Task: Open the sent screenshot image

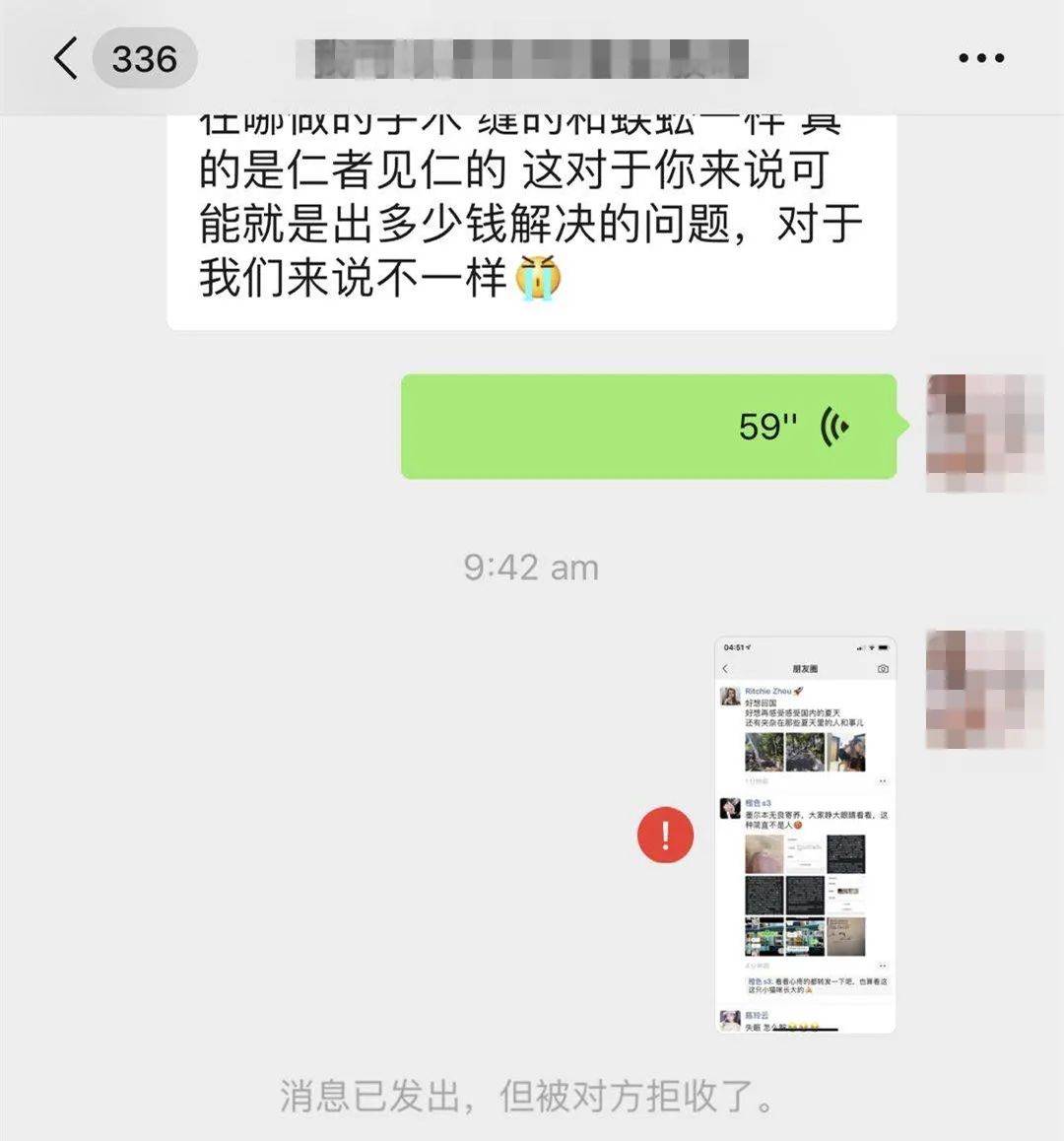Action: pos(805,836)
